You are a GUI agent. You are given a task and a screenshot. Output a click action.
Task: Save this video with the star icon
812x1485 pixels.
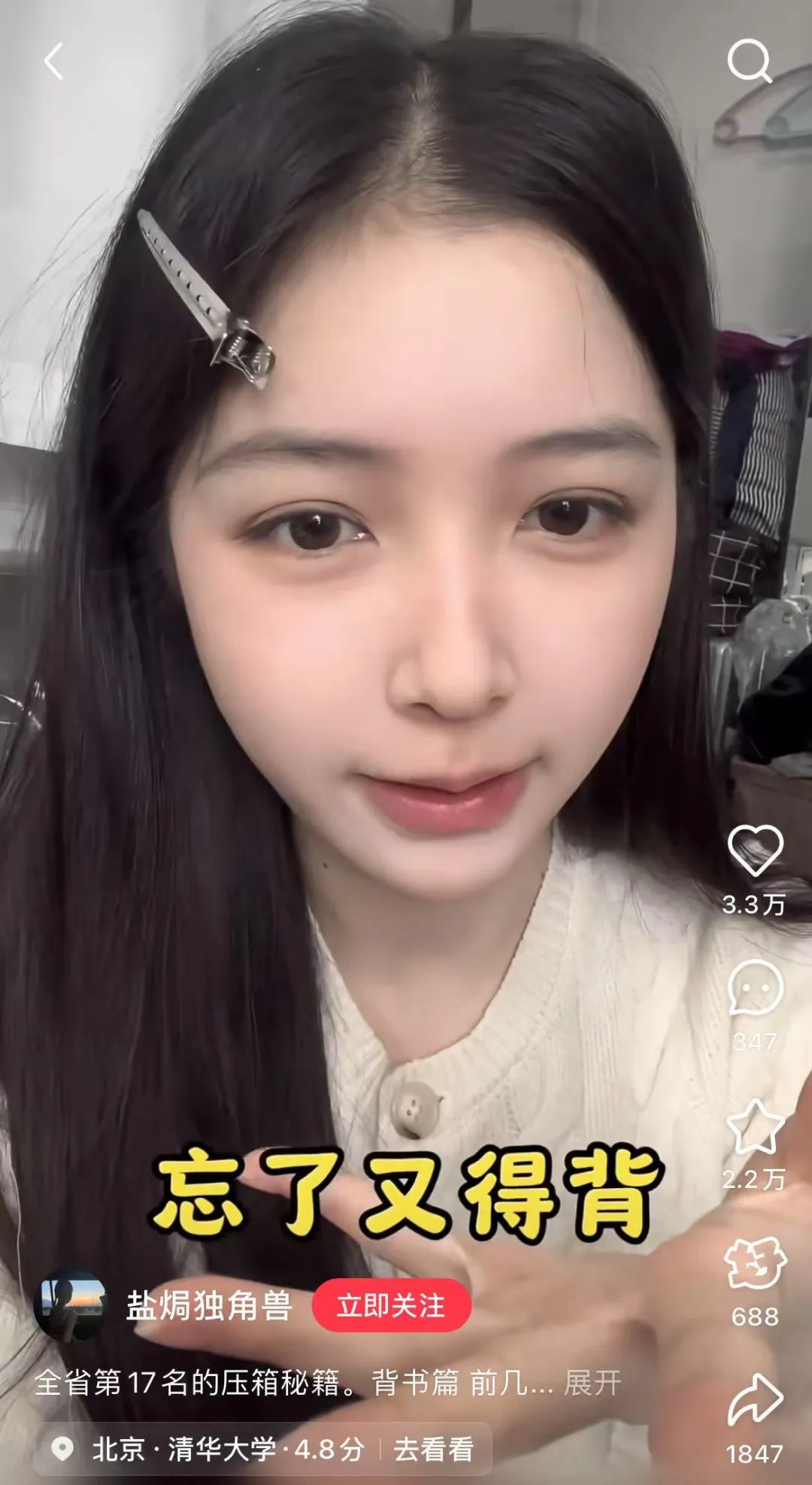tap(755, 1127)
